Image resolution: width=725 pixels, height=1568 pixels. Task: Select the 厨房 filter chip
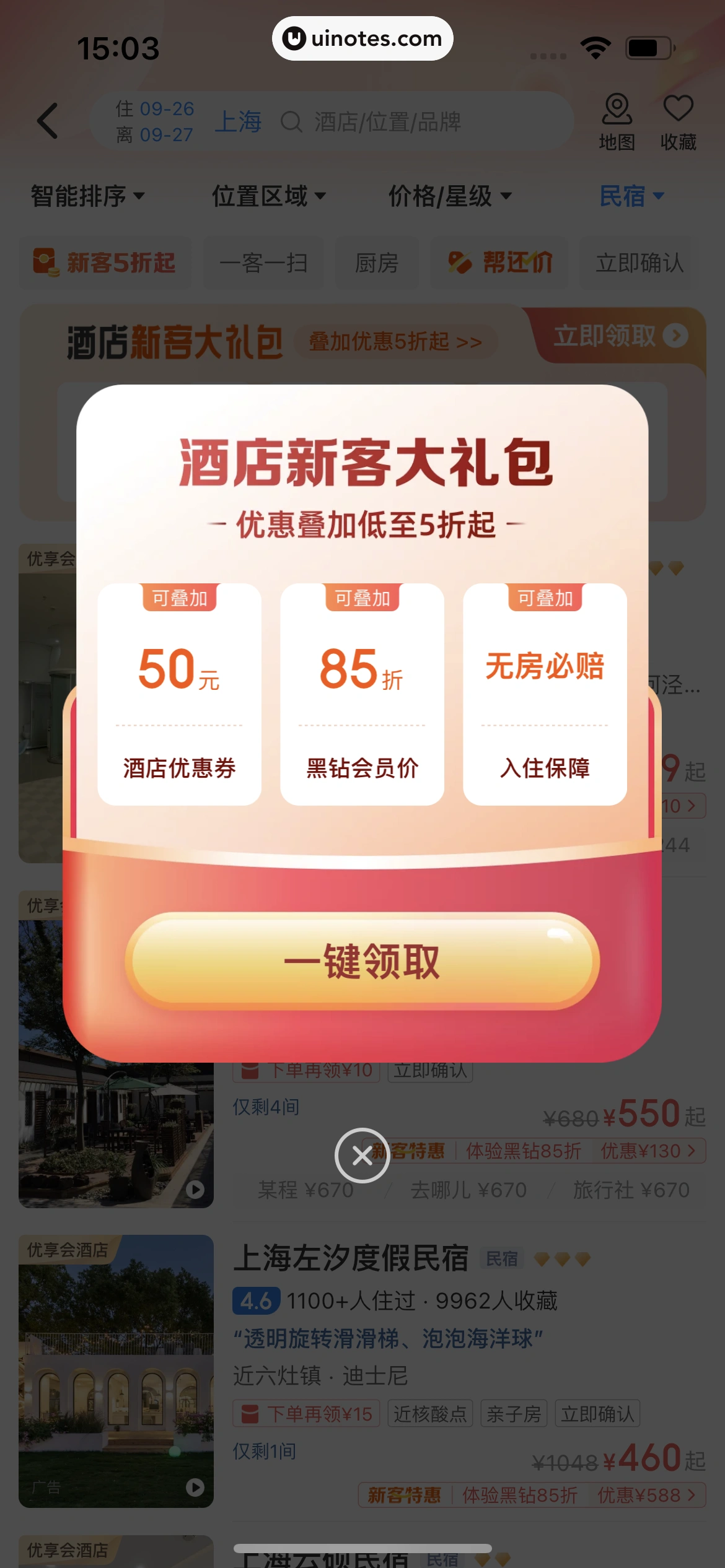click(377, 263)
